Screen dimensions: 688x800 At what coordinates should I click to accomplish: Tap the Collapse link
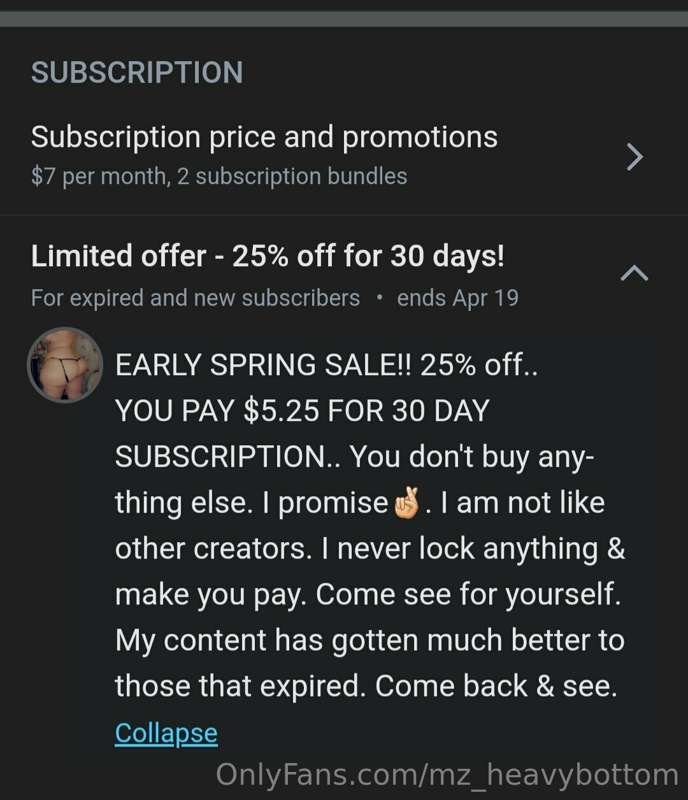[166, 733]
